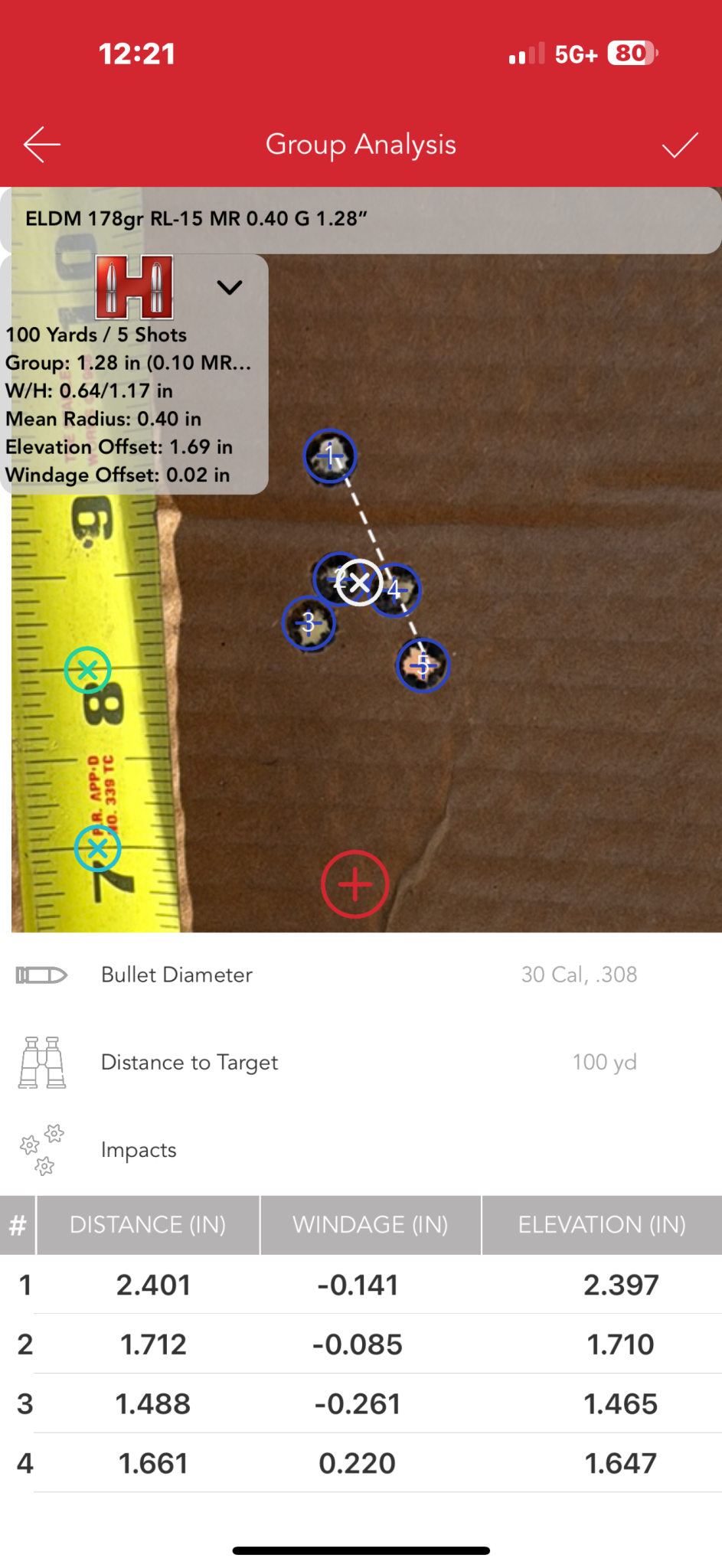Select impact marker number 1
The width and height of the screenshot is (722, 1568).
(x=330, y=456)
